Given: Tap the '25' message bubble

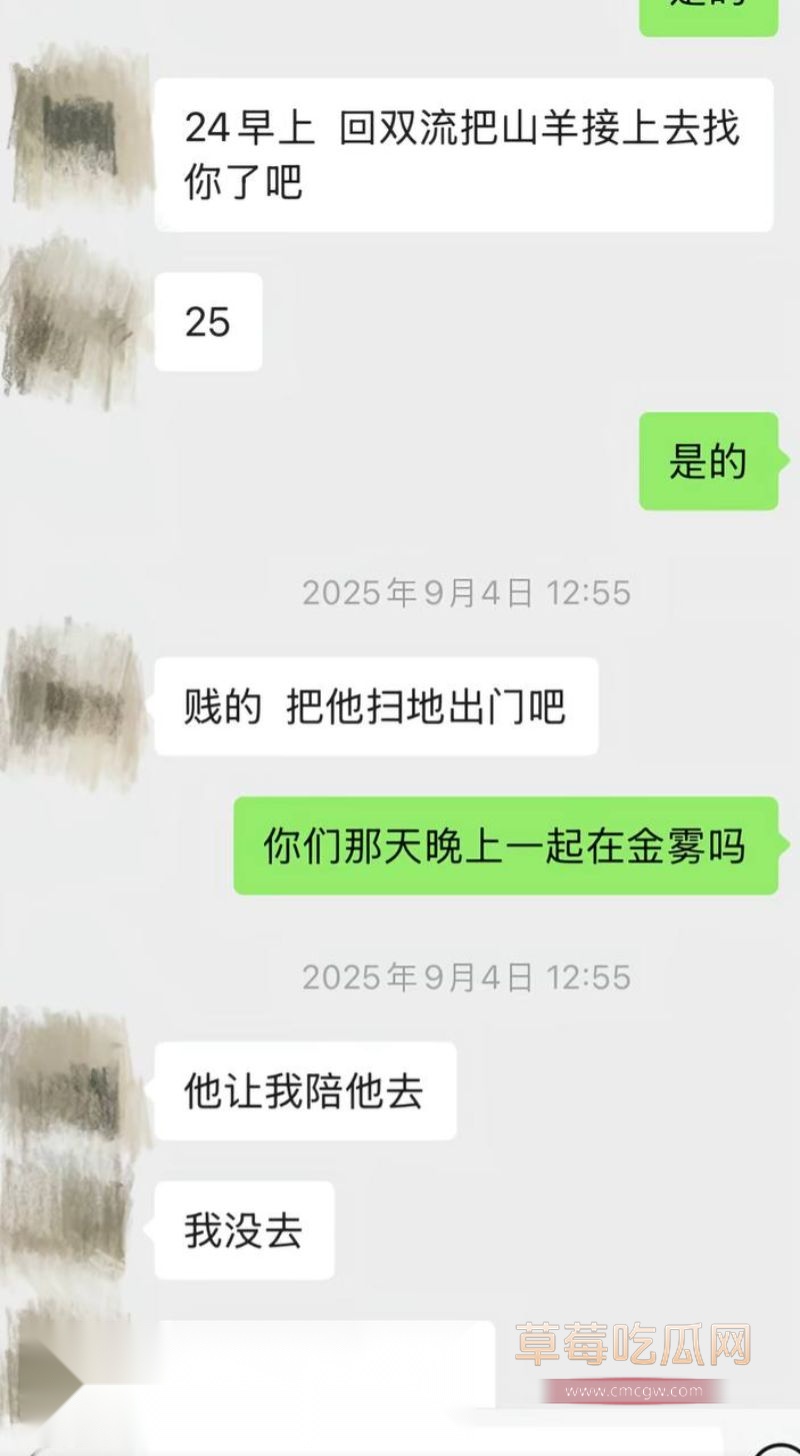Looking at the screenshot, I should [208, 320].
